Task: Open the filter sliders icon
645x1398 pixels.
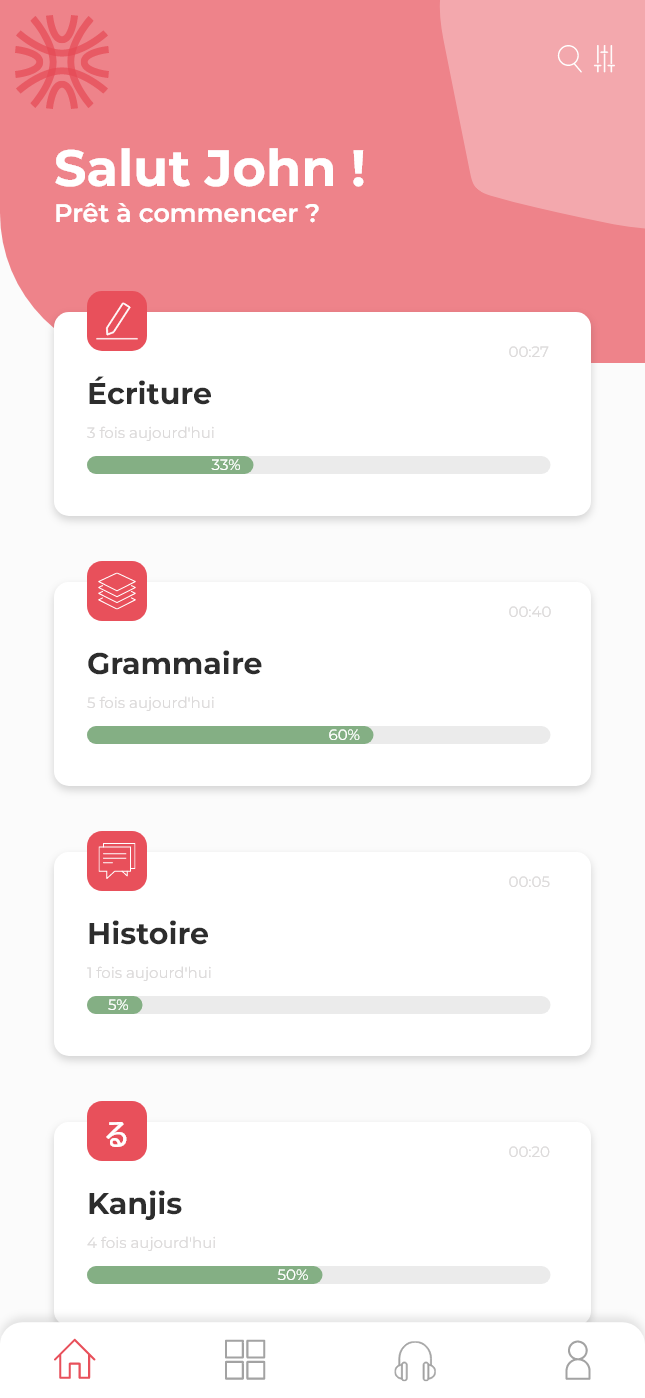Action: click(605, 59)
